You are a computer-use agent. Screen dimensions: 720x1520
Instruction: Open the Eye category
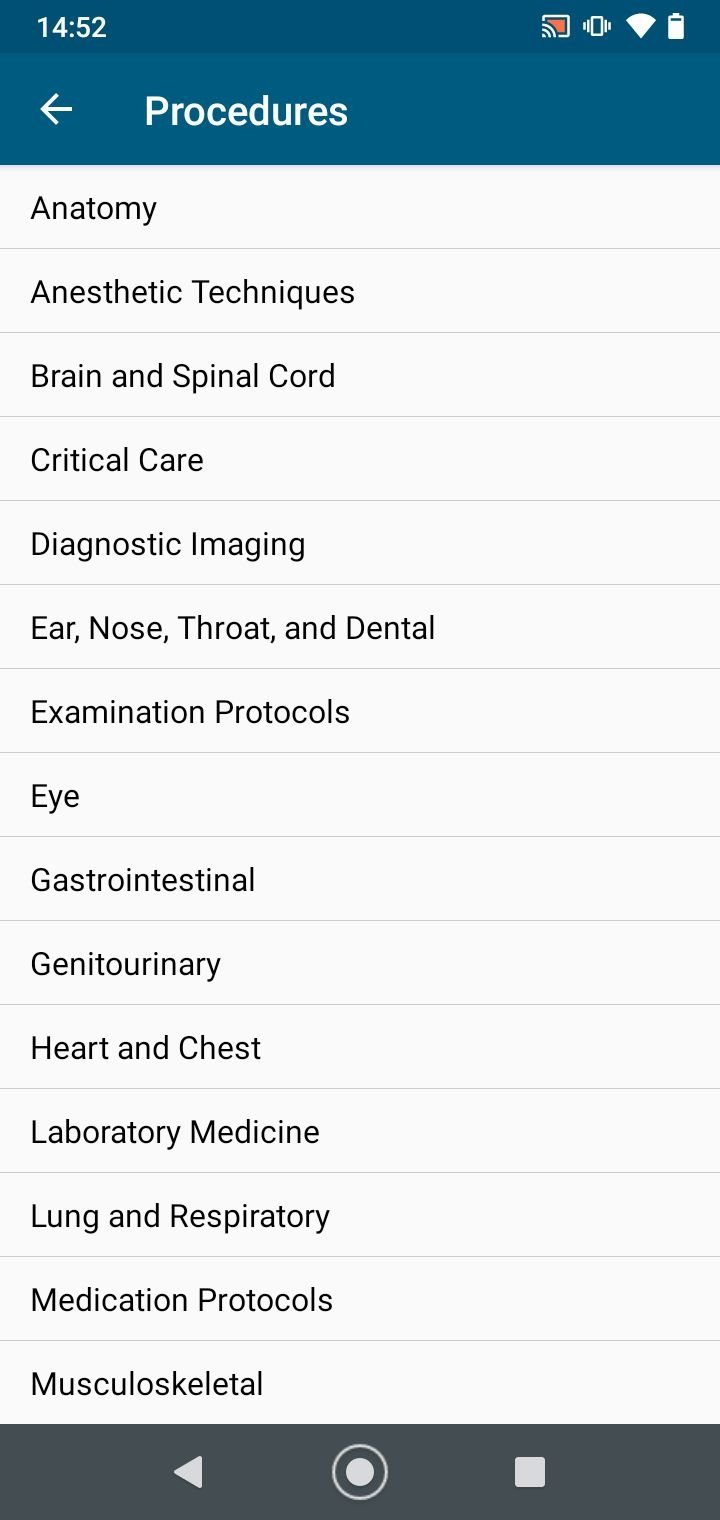360,796
